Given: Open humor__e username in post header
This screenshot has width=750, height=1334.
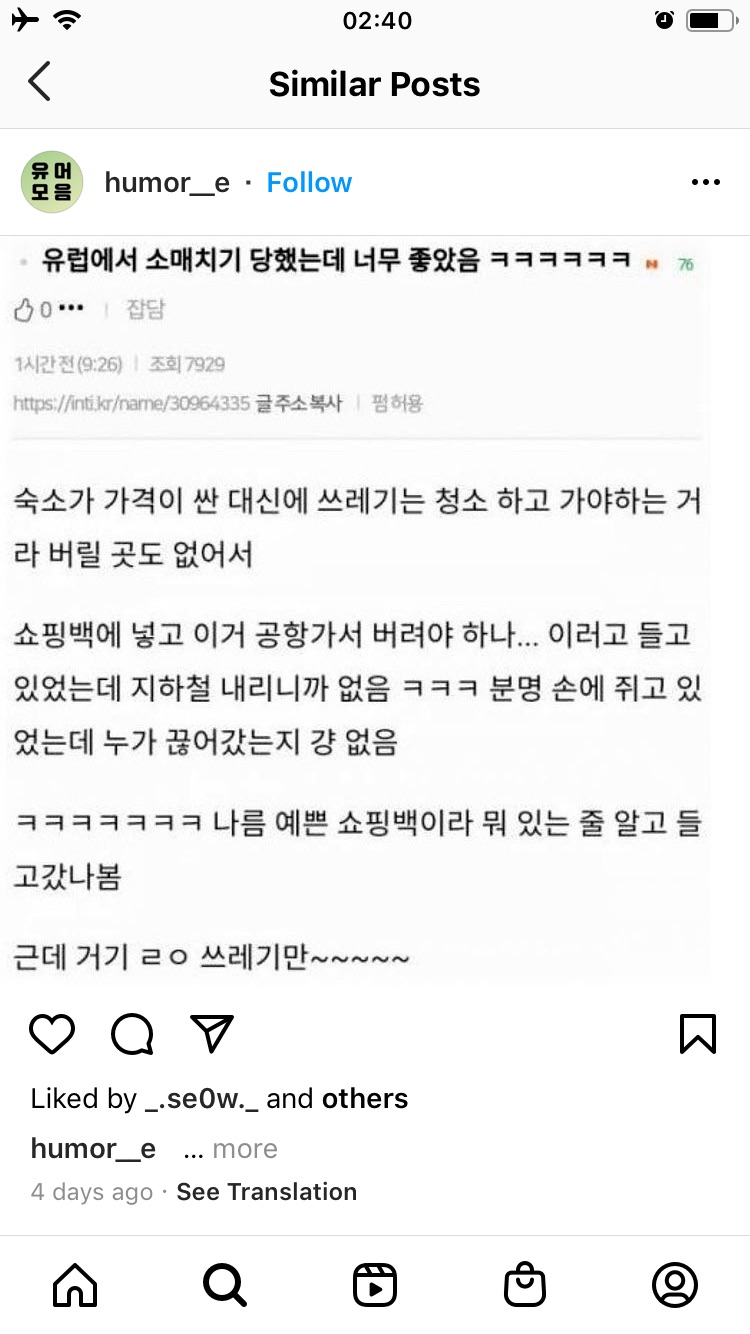Looking at the screenshot, I should [x=167, y=183].
